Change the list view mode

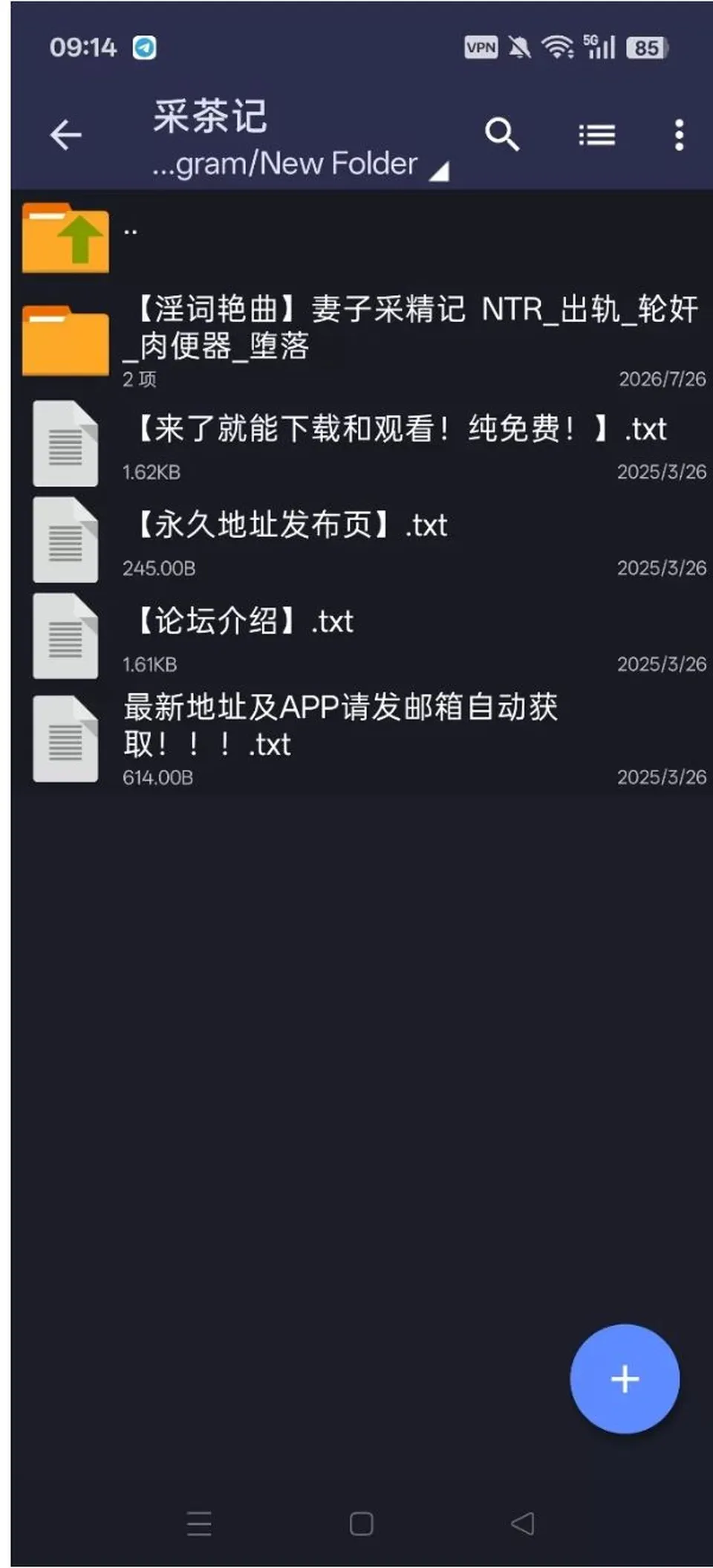point(597,135)
